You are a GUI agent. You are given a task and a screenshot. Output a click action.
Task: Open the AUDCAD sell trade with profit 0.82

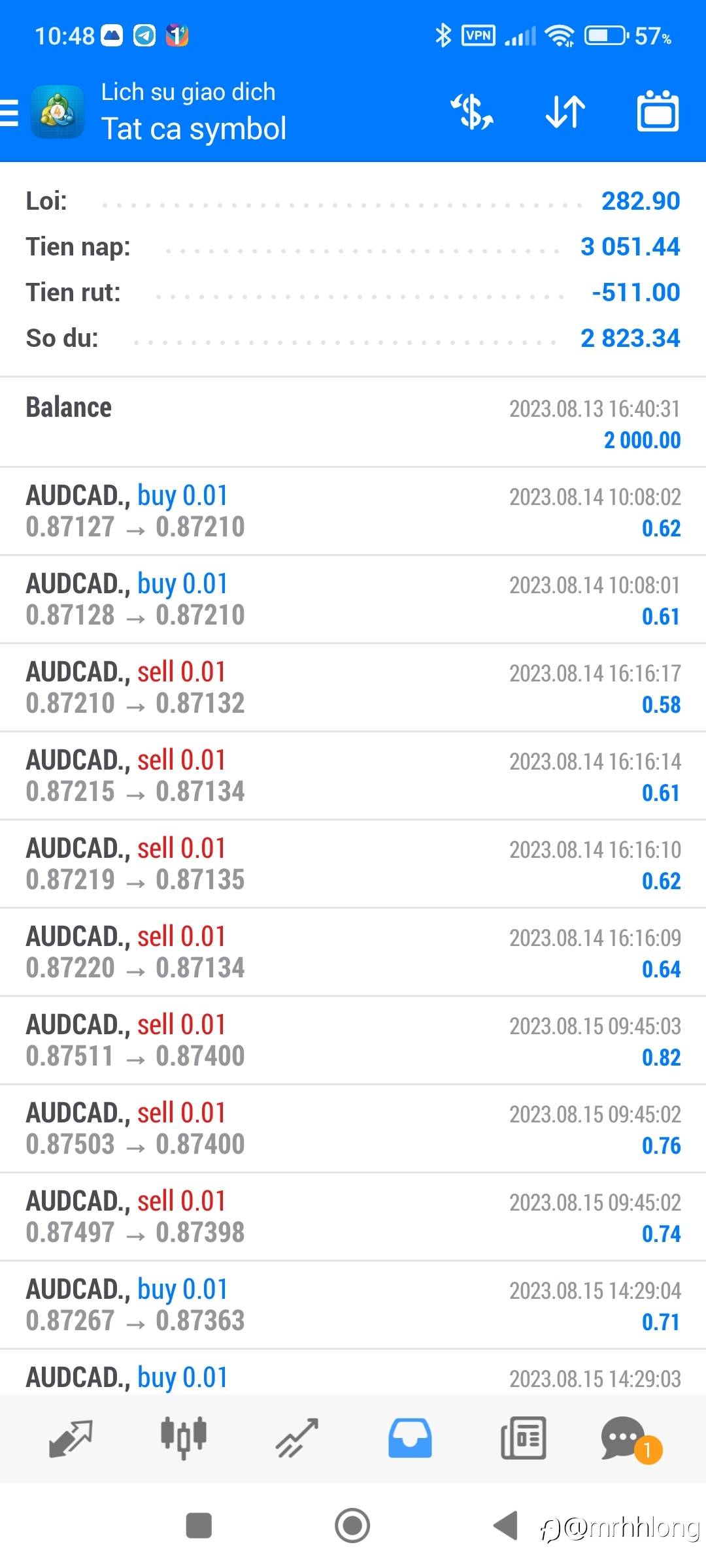pos(353,1041)
